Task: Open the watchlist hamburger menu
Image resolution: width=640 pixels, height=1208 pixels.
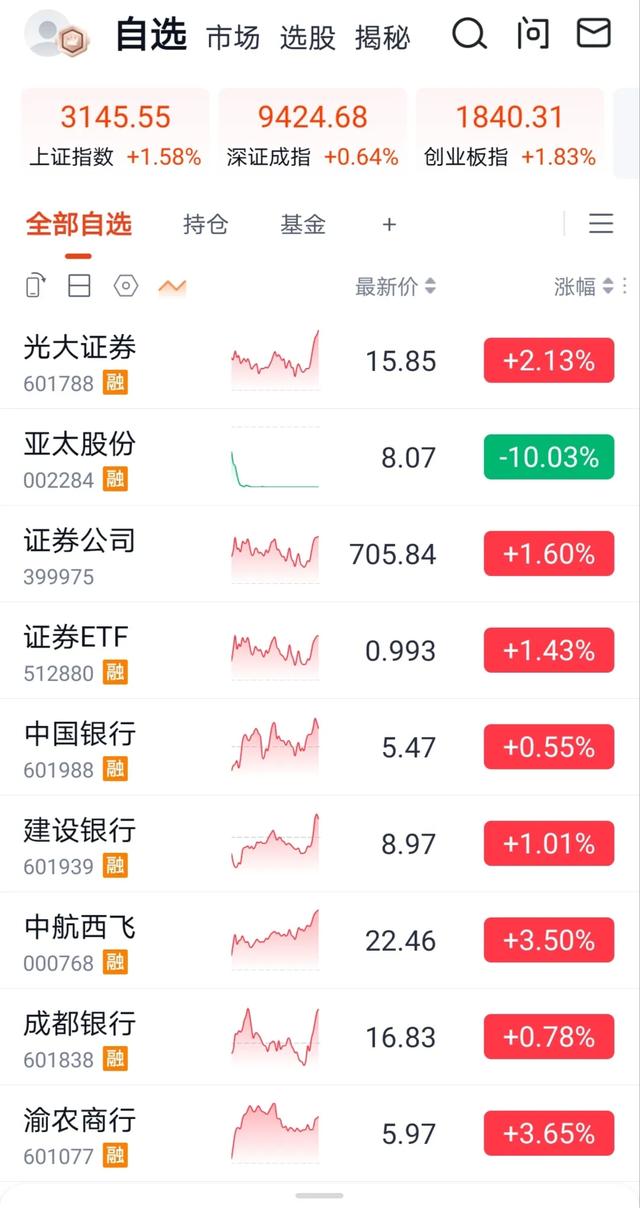Action: [x=601, y=223]
